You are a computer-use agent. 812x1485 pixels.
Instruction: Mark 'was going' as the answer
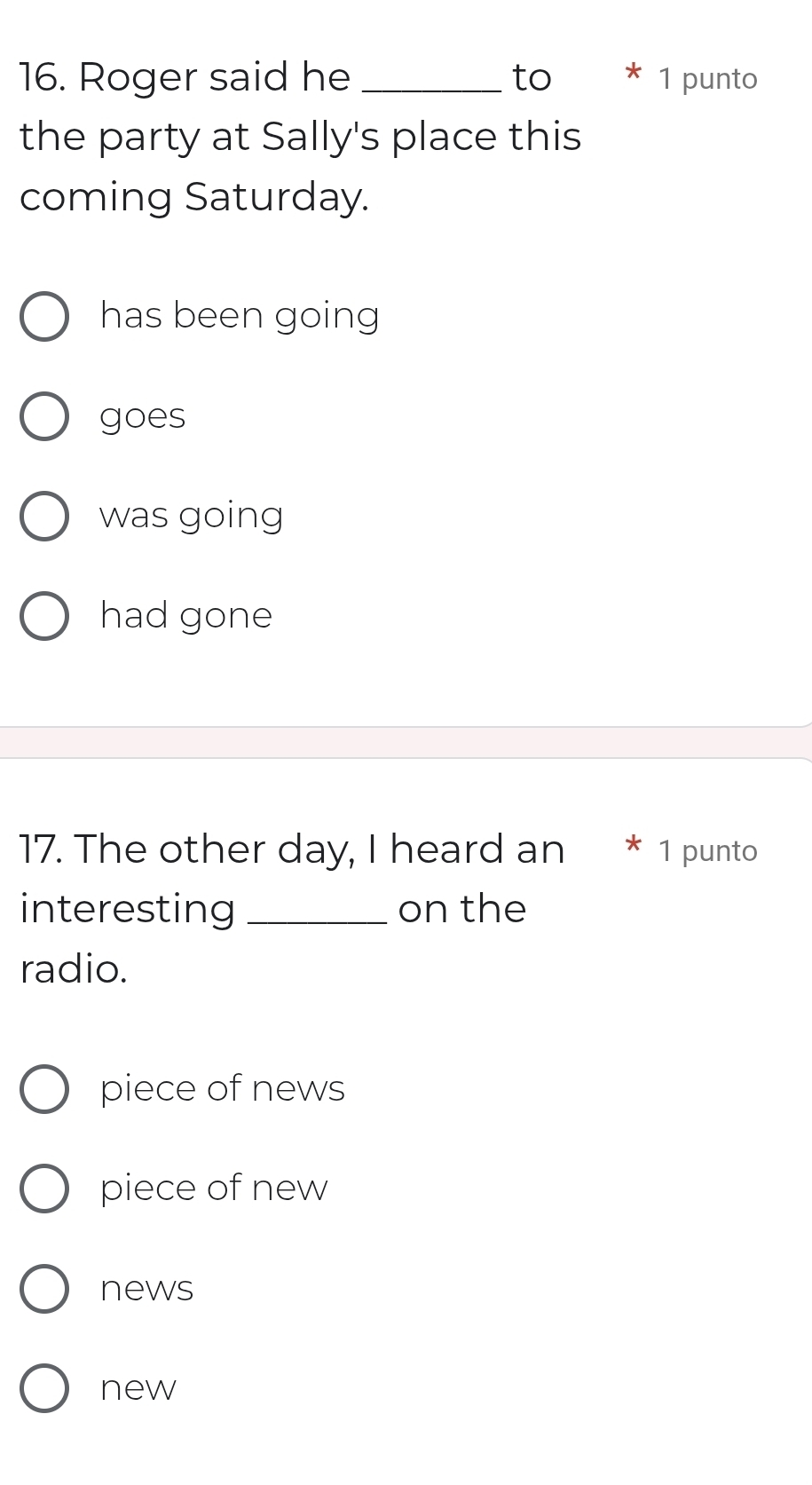(44, 516)
